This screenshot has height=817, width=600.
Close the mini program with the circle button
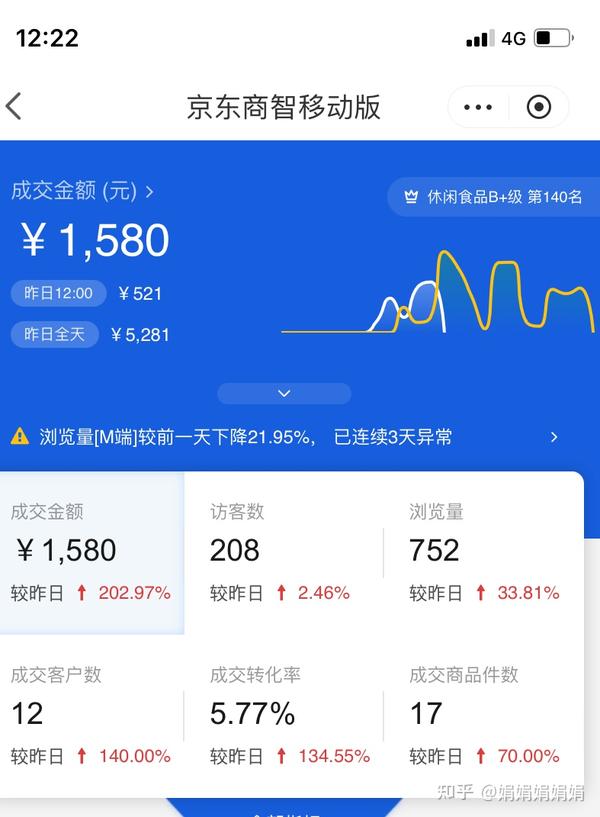pos(538,107)
